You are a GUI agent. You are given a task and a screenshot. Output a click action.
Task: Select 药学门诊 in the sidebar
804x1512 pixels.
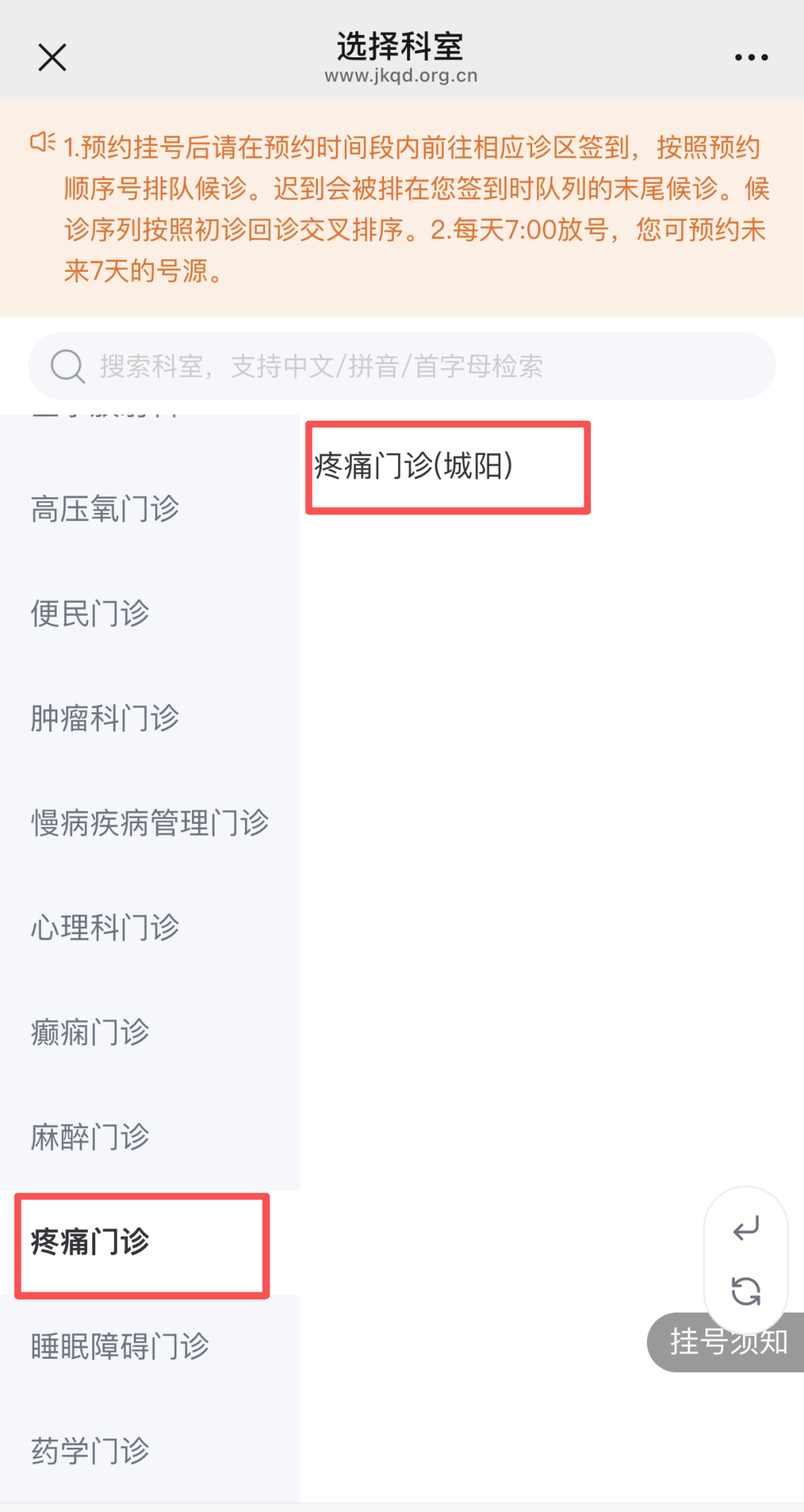90,1451
